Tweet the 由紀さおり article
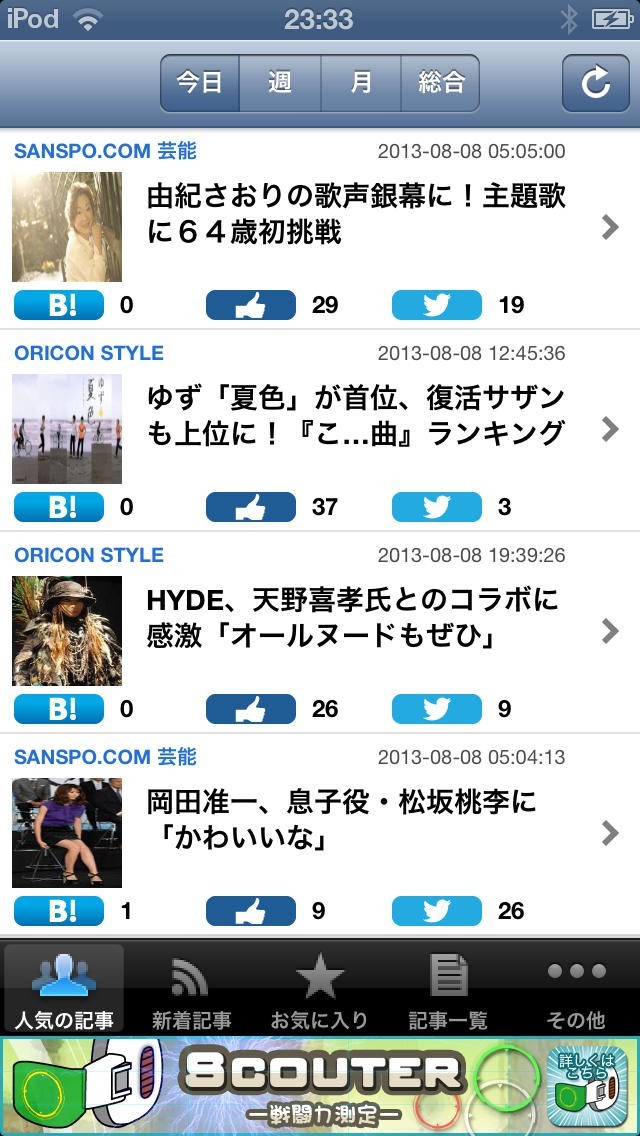The image size is (640, 1136). [x=437, y=305]
